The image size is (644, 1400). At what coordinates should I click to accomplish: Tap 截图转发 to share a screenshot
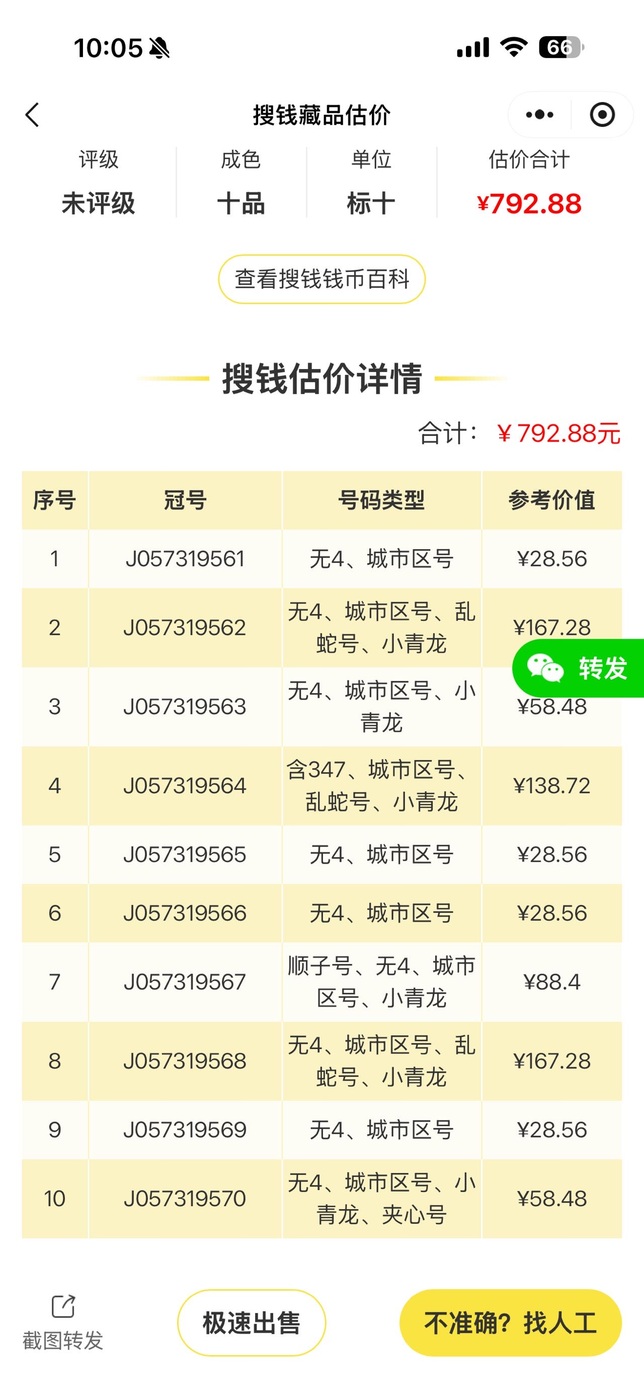pos(63,1322)
